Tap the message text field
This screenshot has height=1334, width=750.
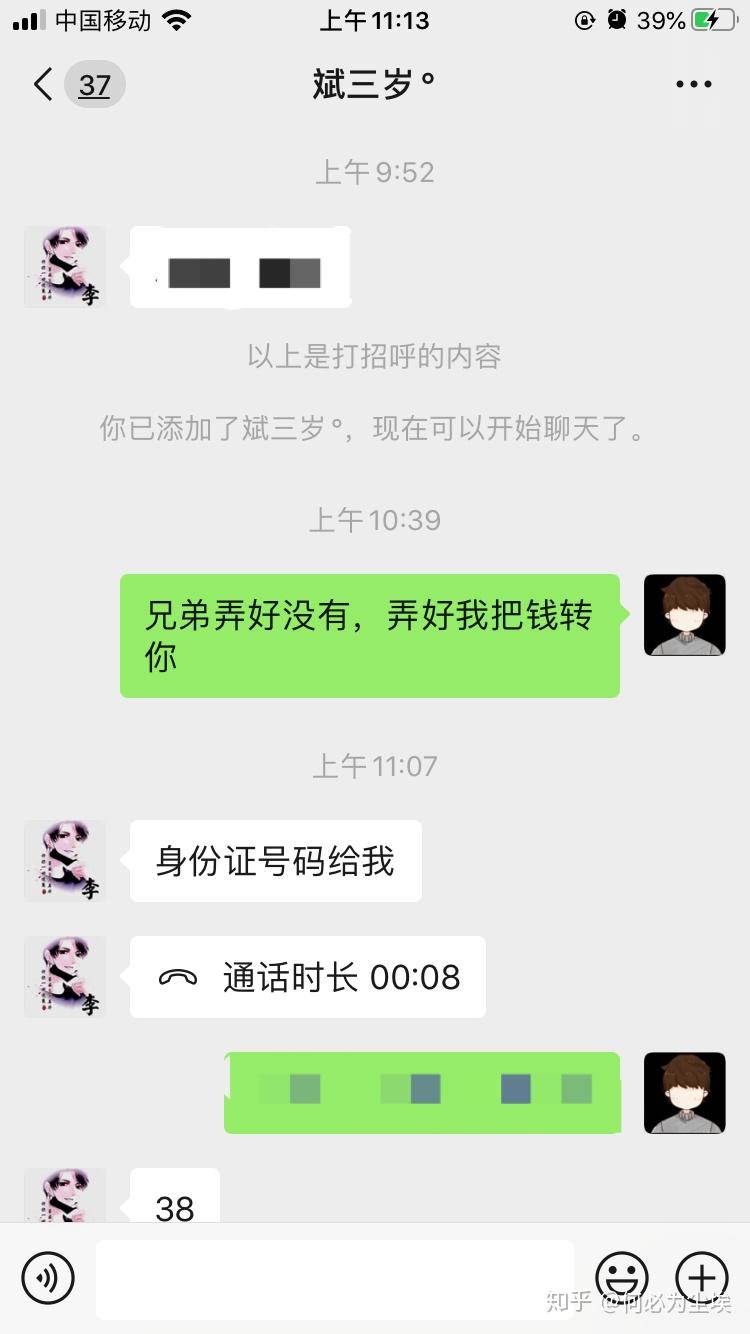coord(335,1278)
